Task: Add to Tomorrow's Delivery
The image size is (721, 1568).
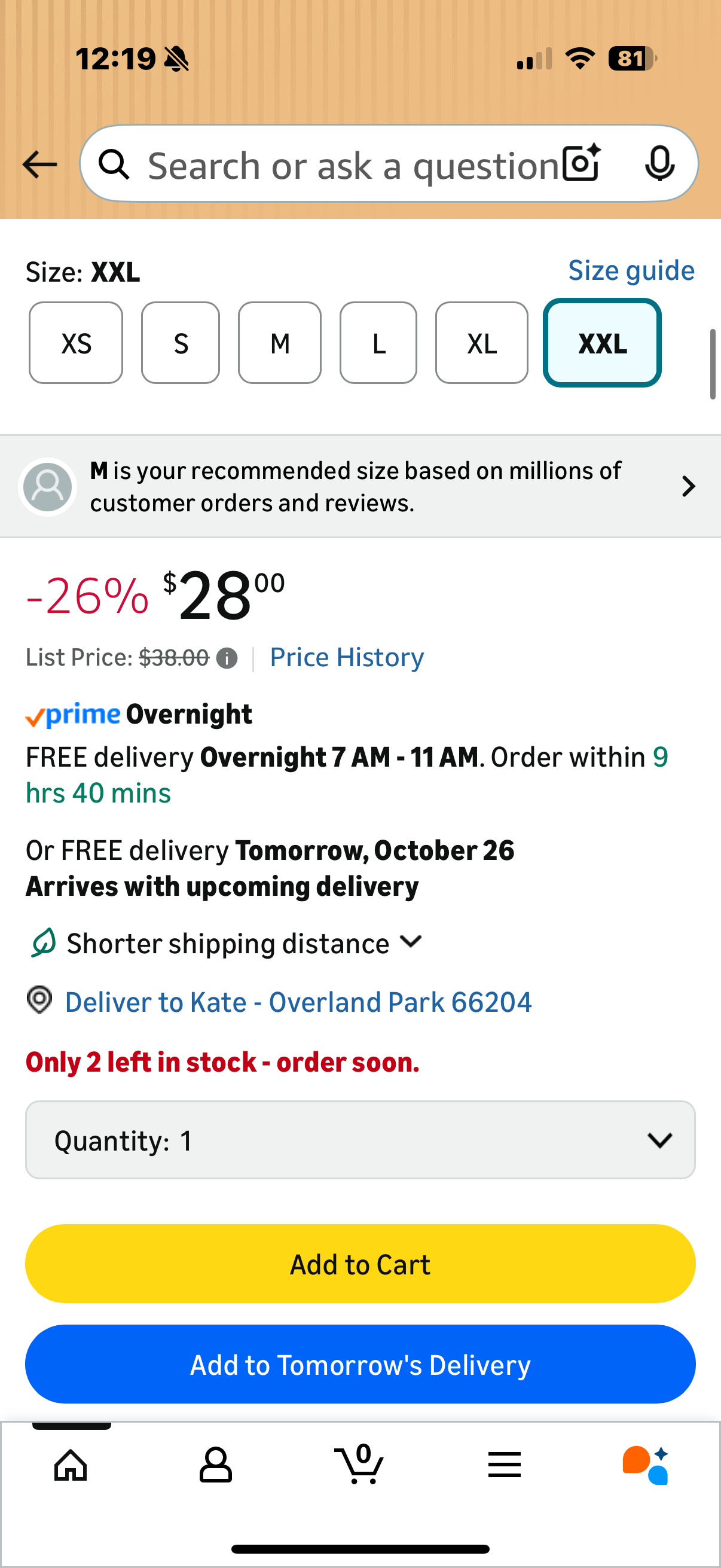Action: click(360, 1364)
